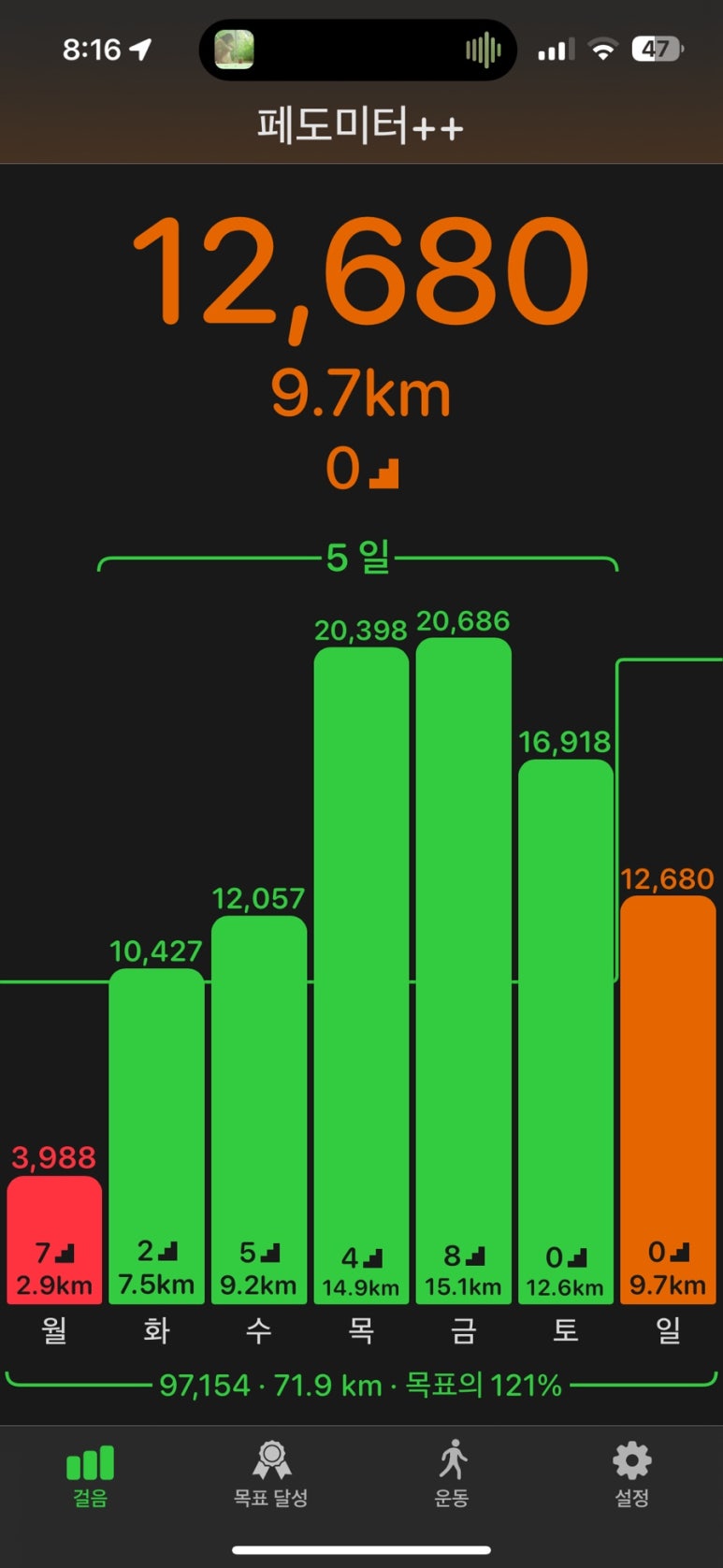Select the 토 bar with 16,918 steps
Viewport: 723px width, 1568px height.
(x=565, y=1029)
